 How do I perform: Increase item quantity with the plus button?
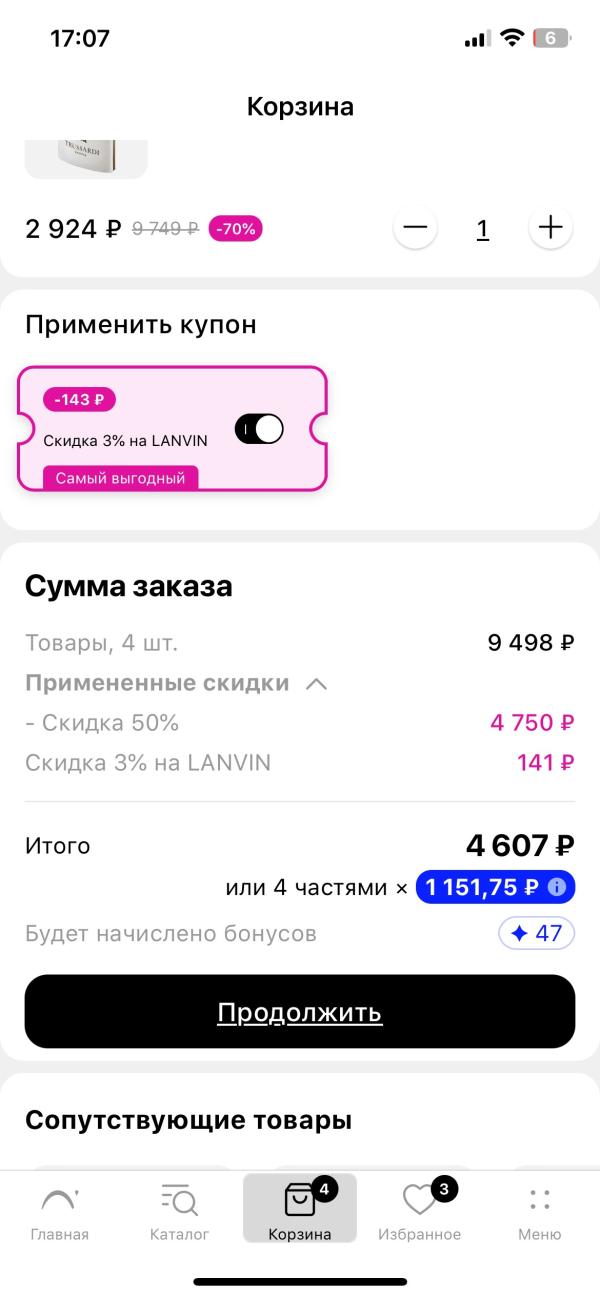[551, 228]
